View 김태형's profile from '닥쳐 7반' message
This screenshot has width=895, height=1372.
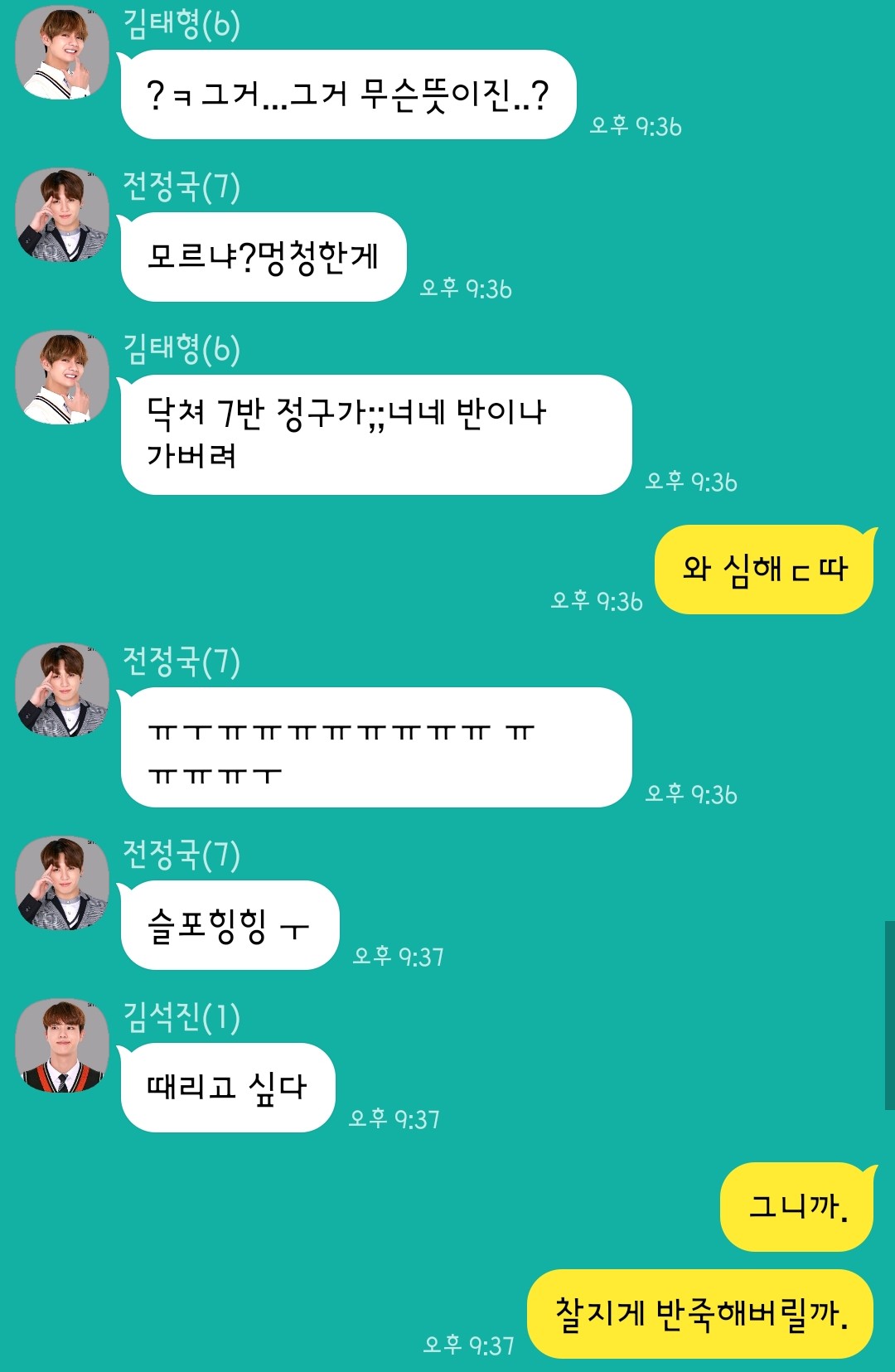(x=62, y=378)
